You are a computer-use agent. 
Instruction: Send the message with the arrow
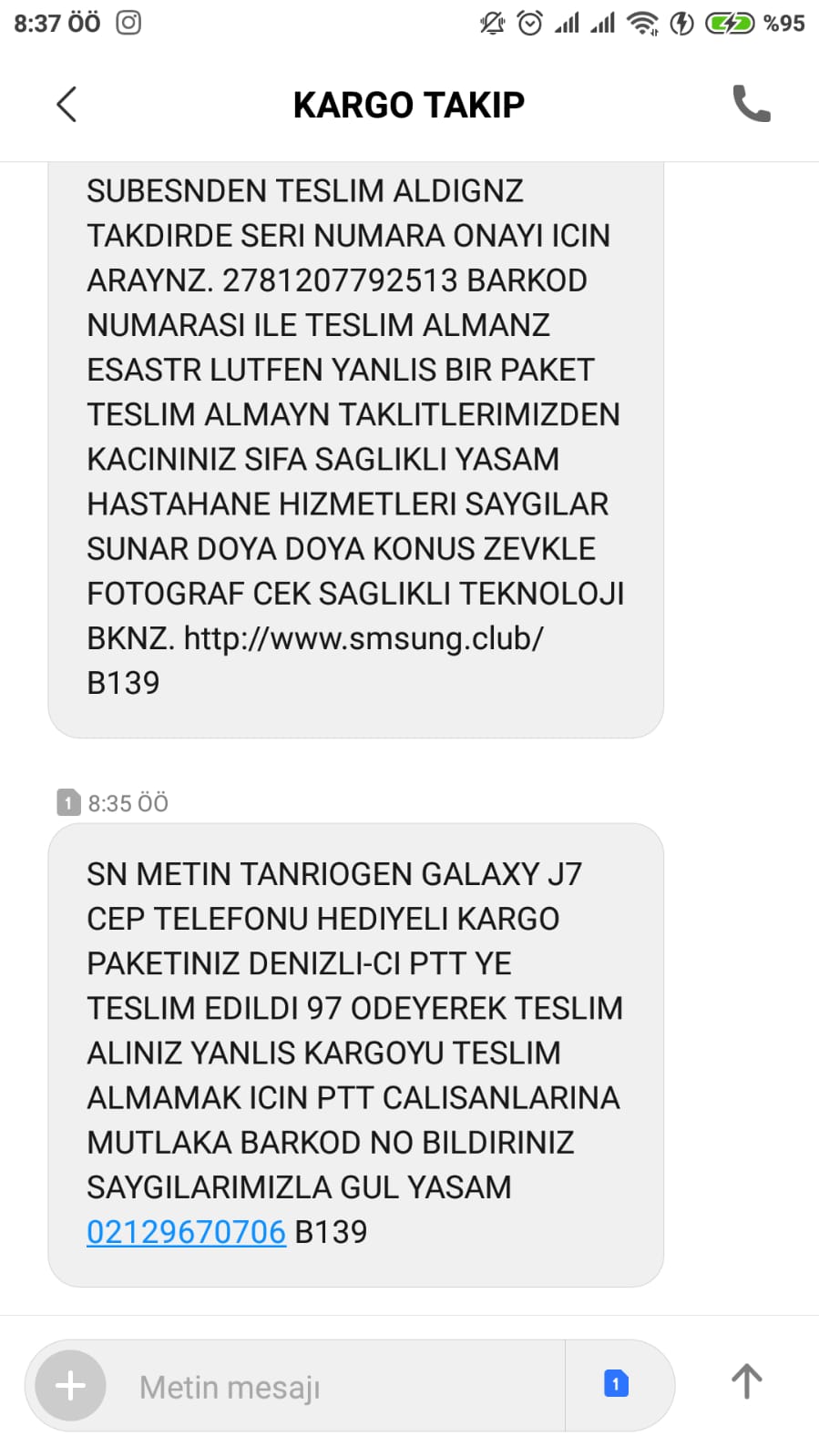pos(746,1381)
